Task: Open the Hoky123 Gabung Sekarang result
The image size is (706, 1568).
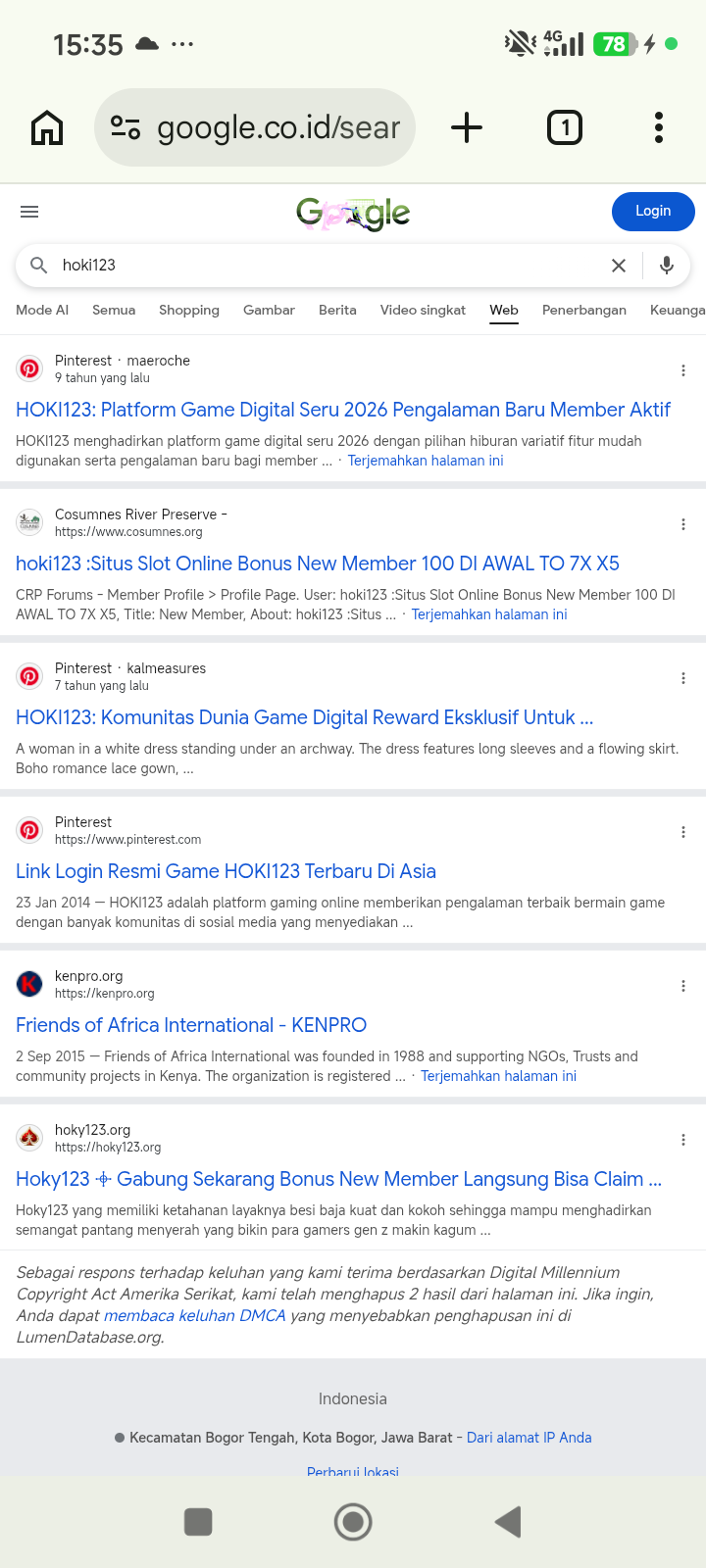Action: click(339, 1179)
